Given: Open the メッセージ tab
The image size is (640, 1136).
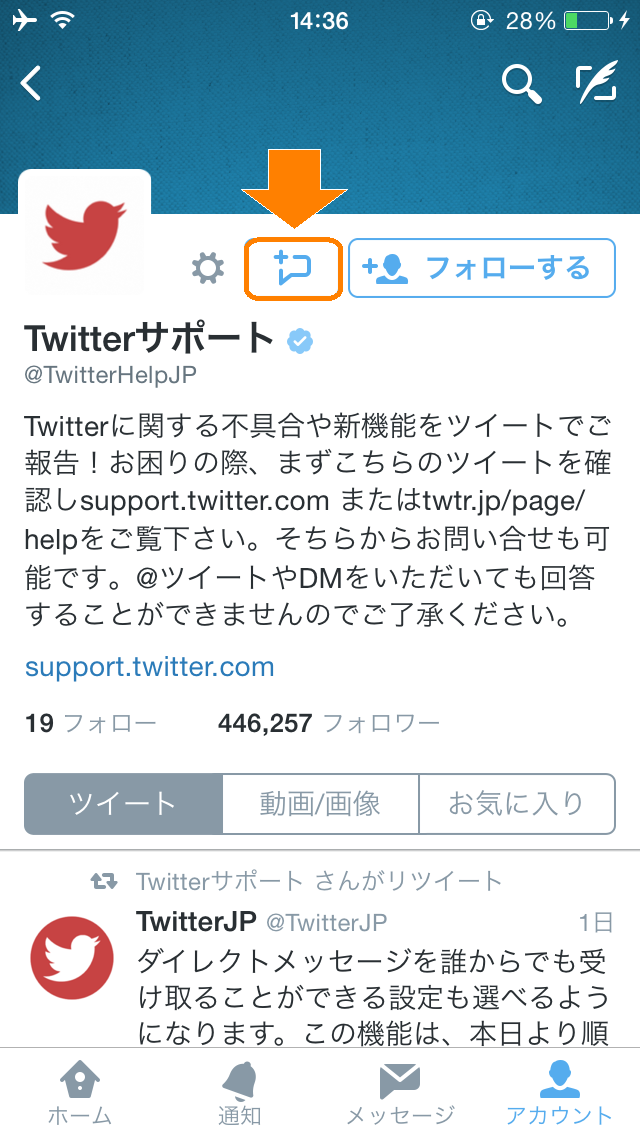Looking at the screenshot, I should tap(400, 1092).
